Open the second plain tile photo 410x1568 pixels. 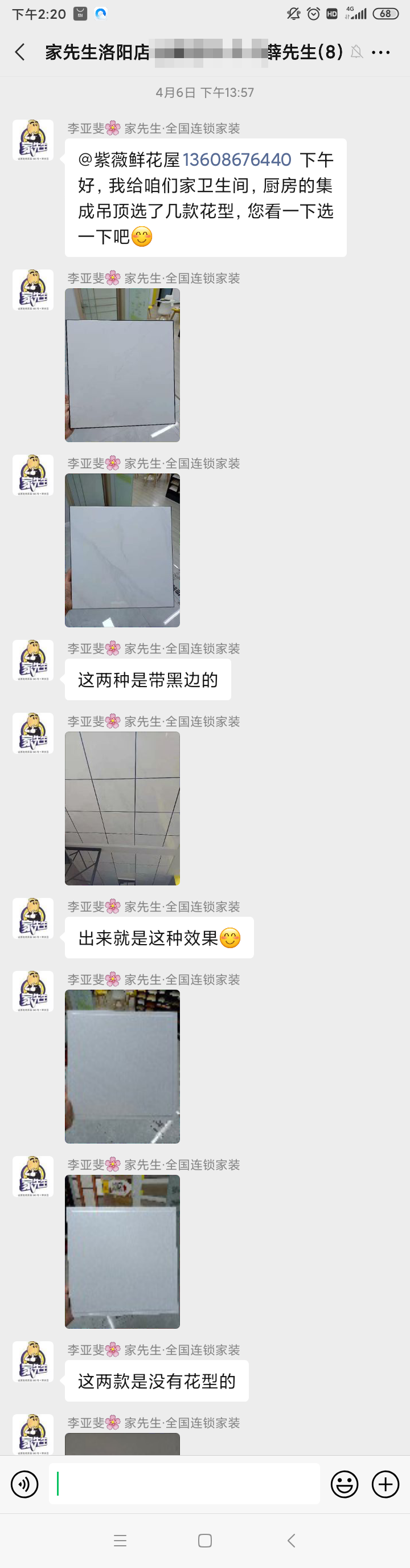[122, 1251]
